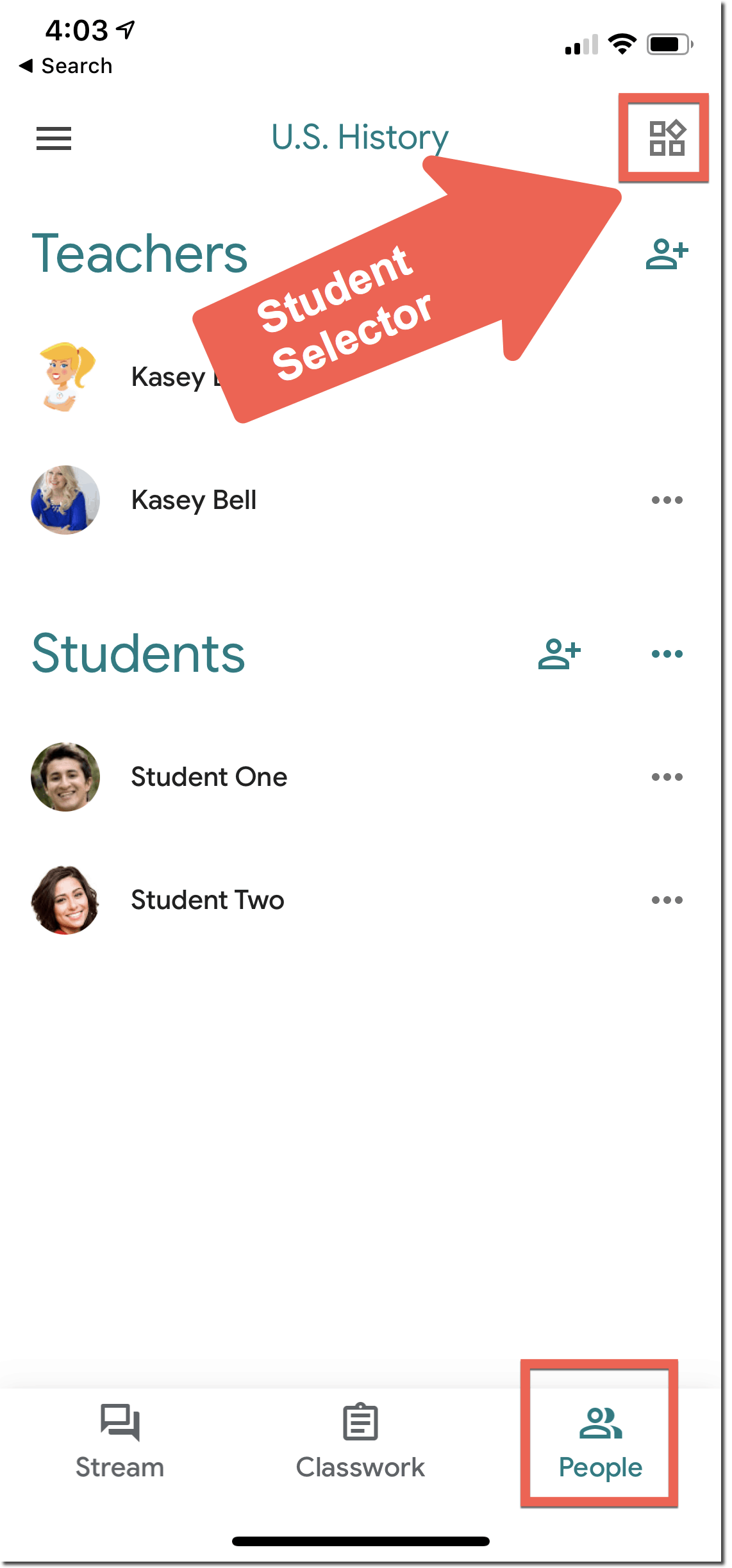Open options menu for the Students section
This screenshot has height=1568, width=732.
pos(667,653)
